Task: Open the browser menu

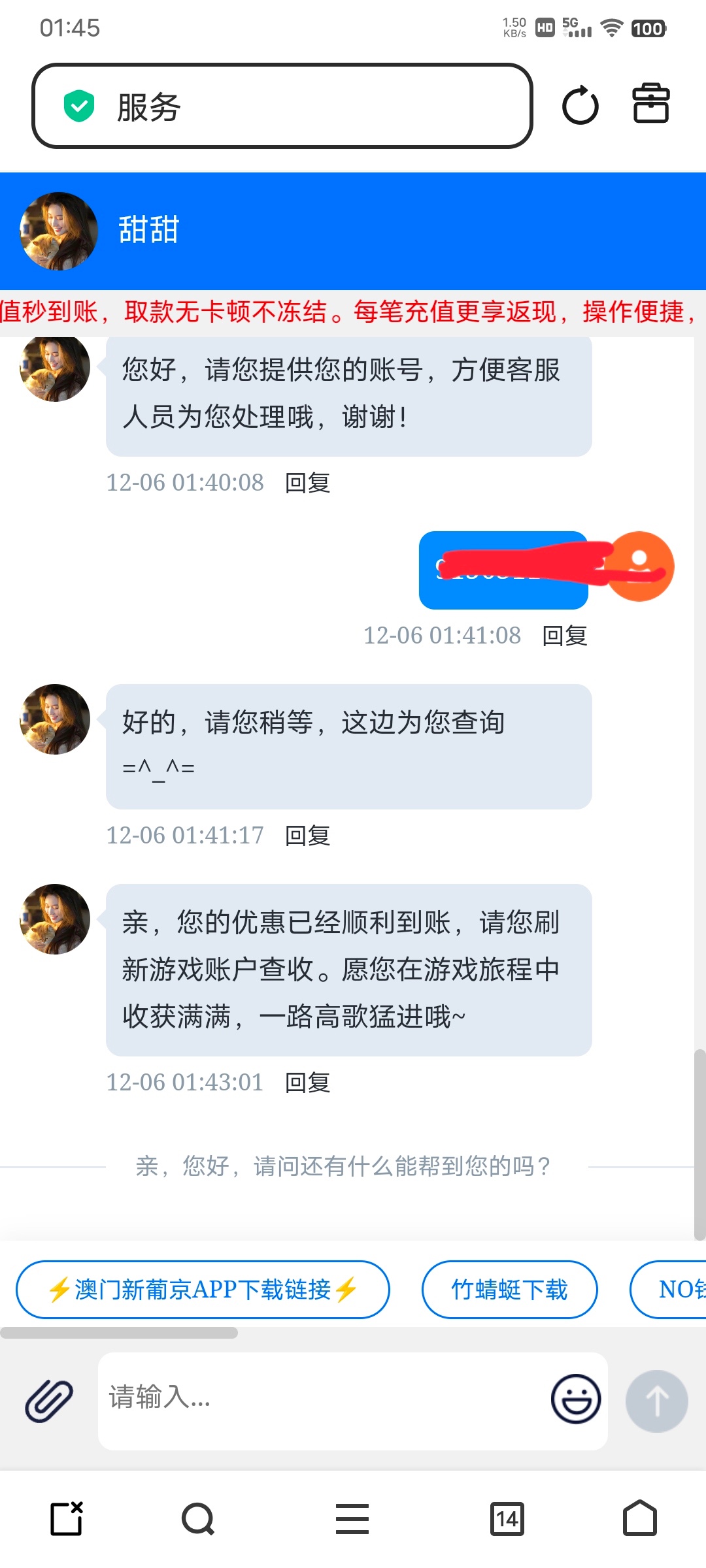Action: tap(352, 1518)
